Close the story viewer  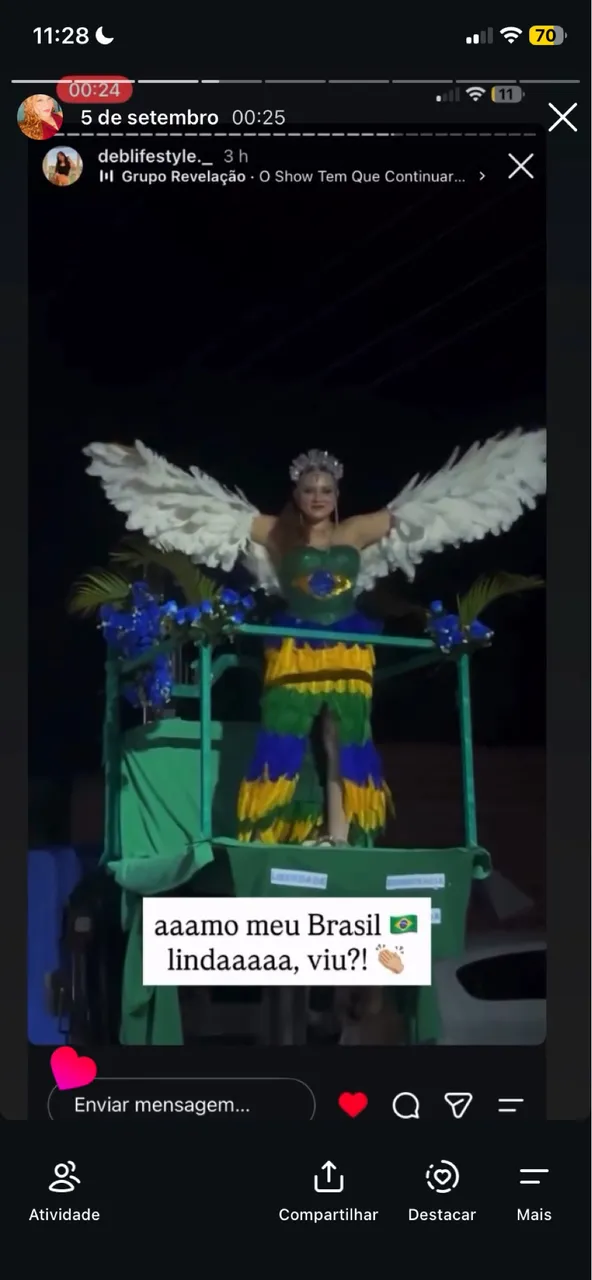pos(563,117)
